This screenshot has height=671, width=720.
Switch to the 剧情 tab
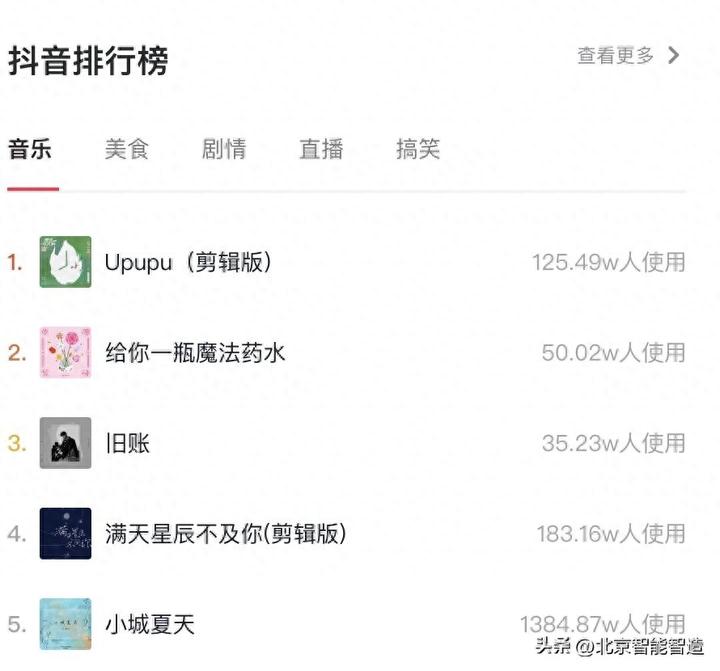(x=224, y=150)
